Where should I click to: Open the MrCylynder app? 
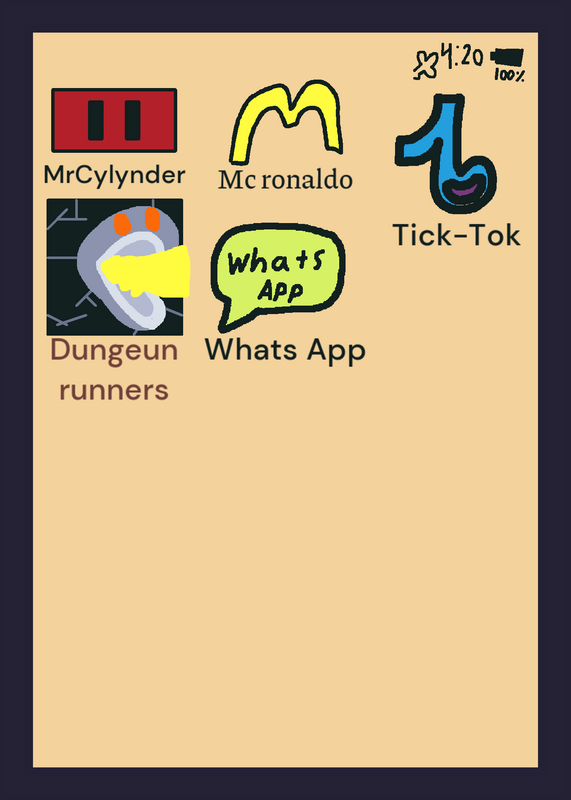[x=114, y=120]
